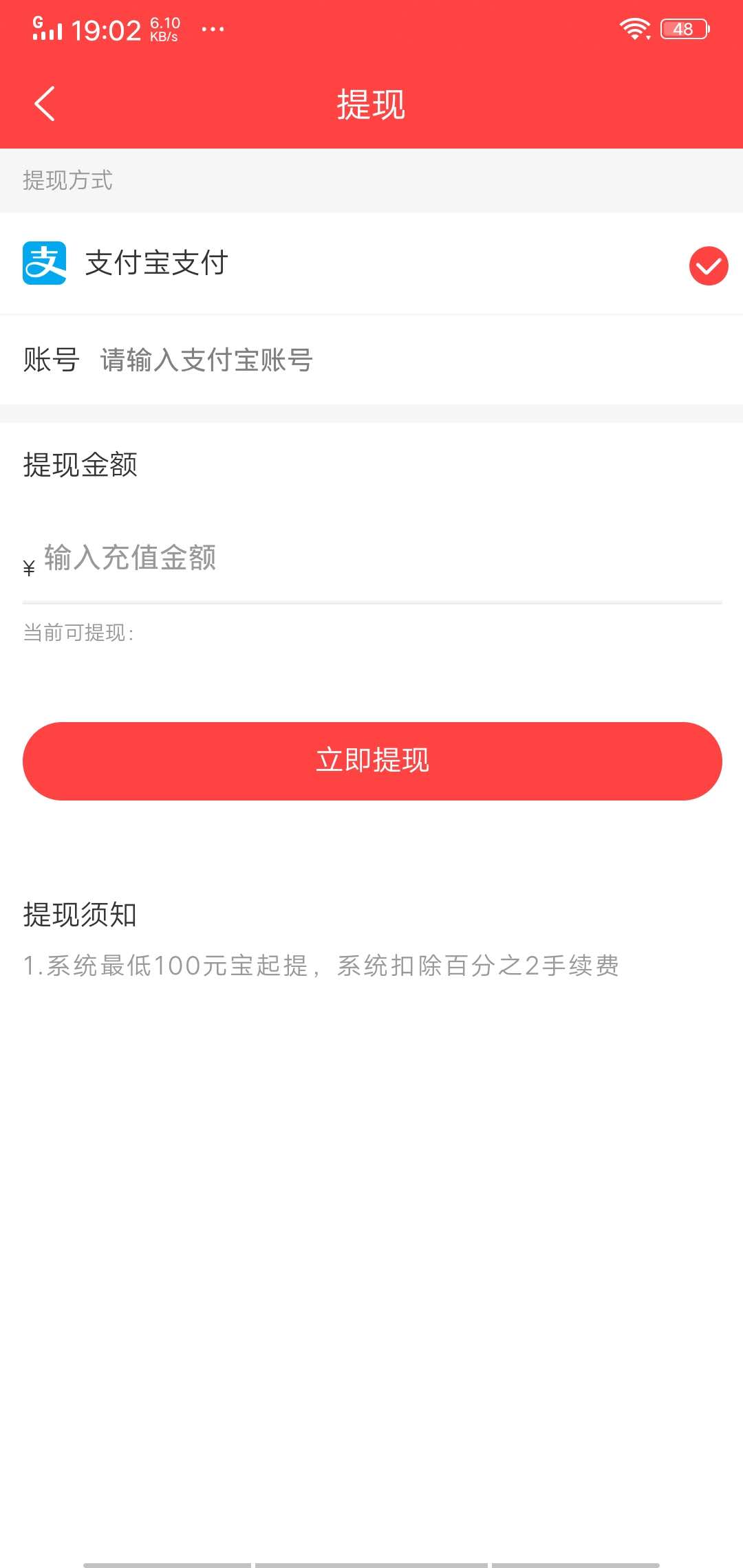Tap the battery indicator showing 48
The width and height of the screenshot is (743, 1568).
click(x=683, y=28)
